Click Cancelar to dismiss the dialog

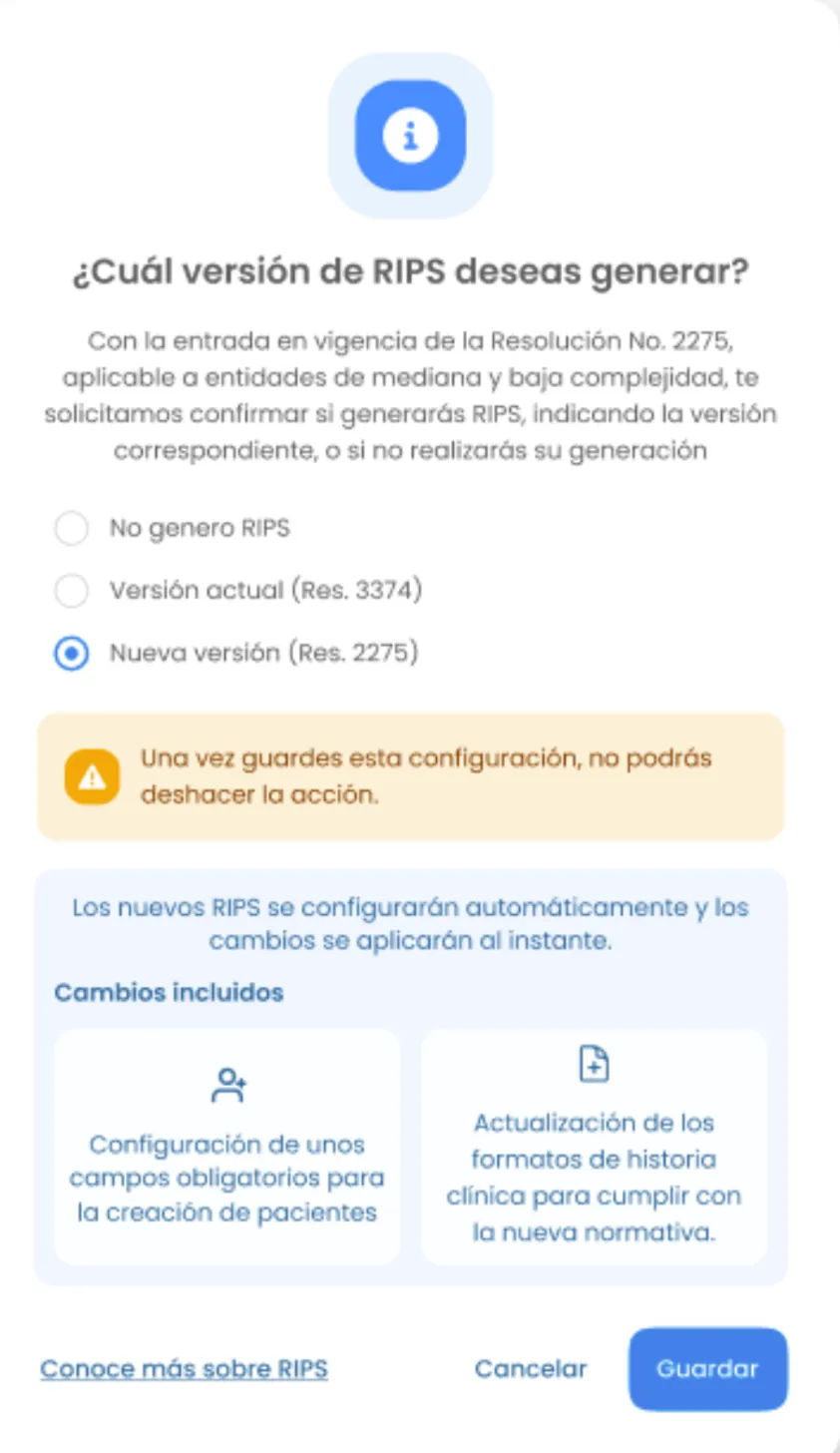pos(532,1368)
